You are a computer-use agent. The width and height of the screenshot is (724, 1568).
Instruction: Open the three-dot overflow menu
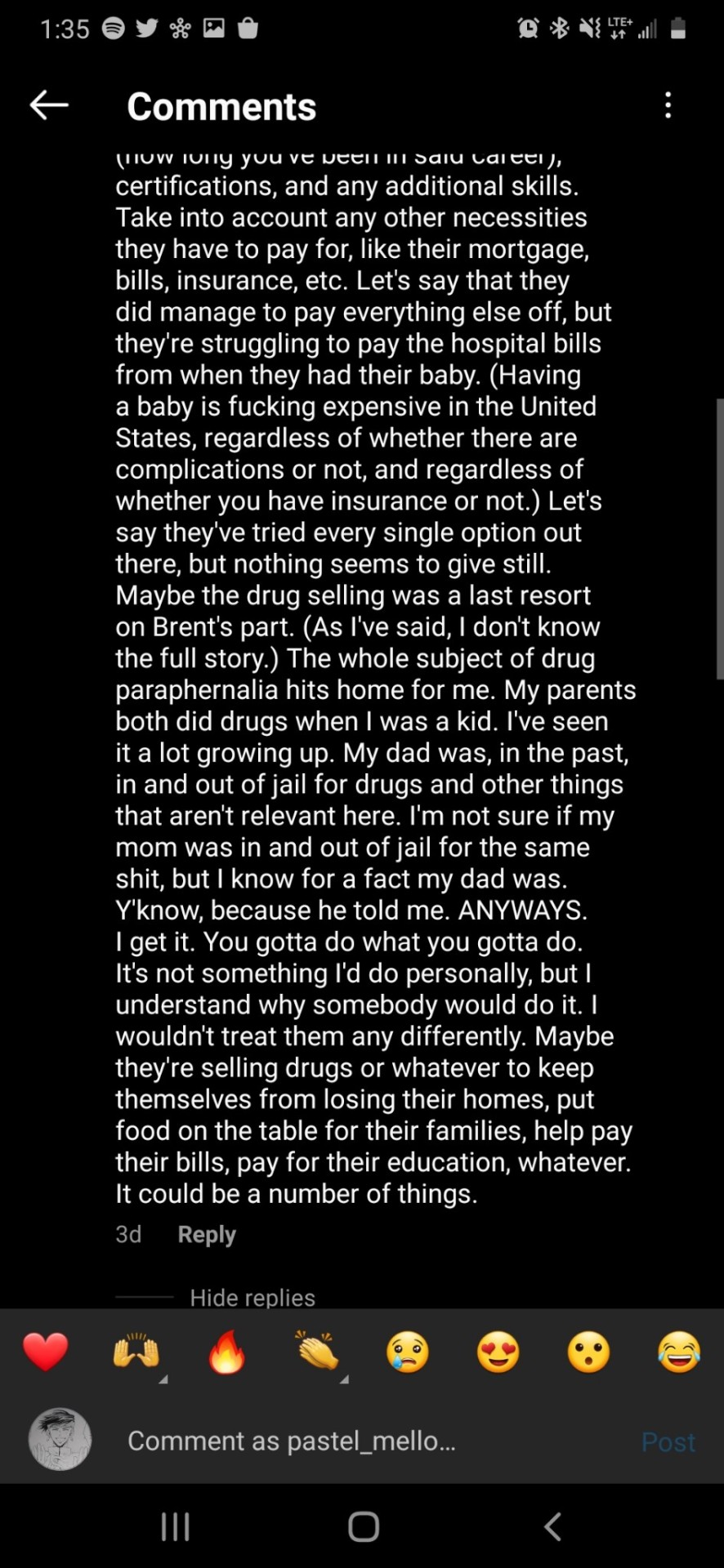668,105
